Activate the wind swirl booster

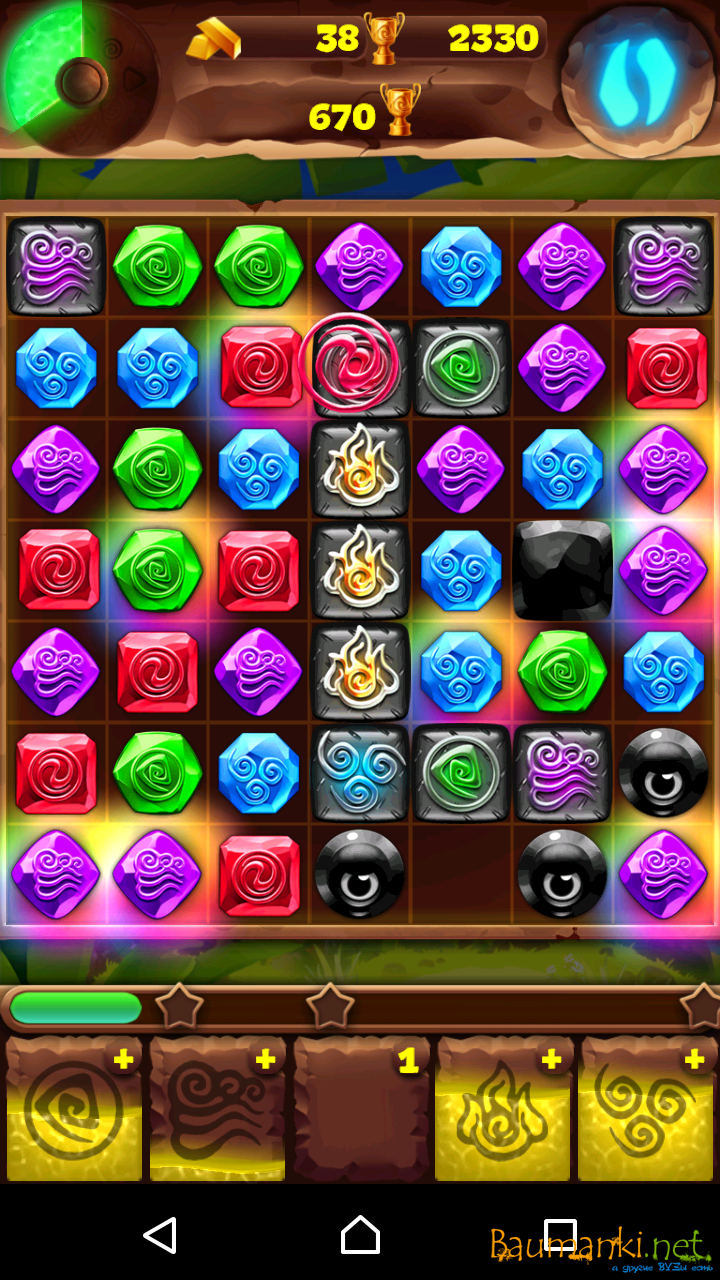[x=217, y=1109]
